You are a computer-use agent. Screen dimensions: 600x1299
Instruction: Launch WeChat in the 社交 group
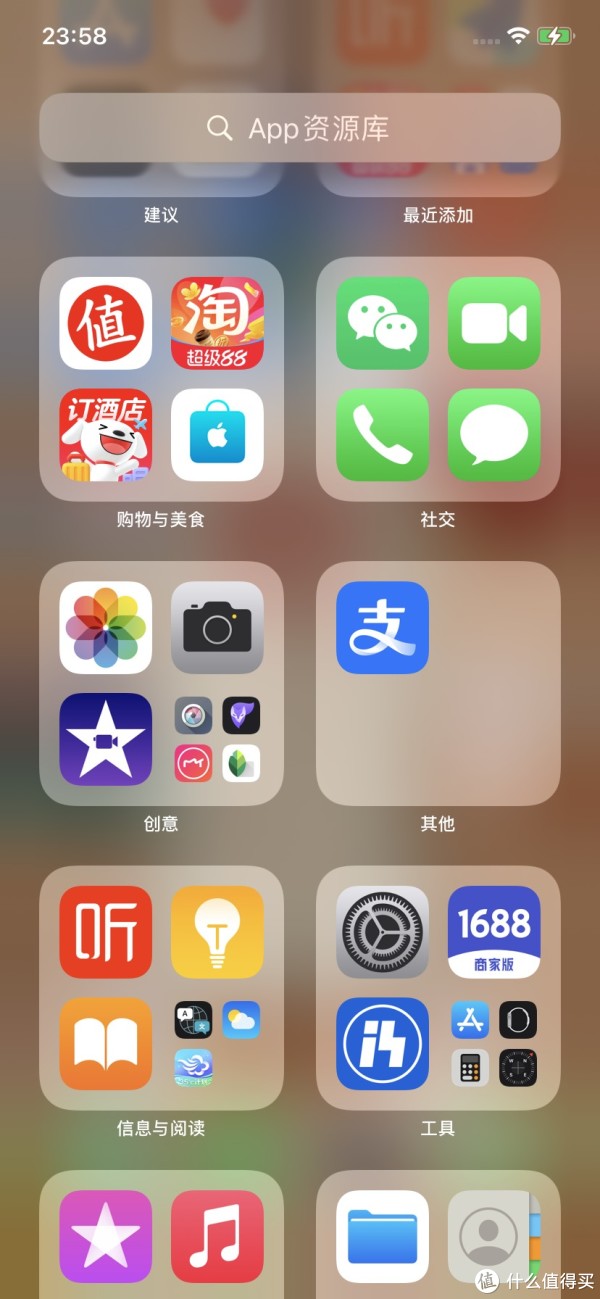382,323
